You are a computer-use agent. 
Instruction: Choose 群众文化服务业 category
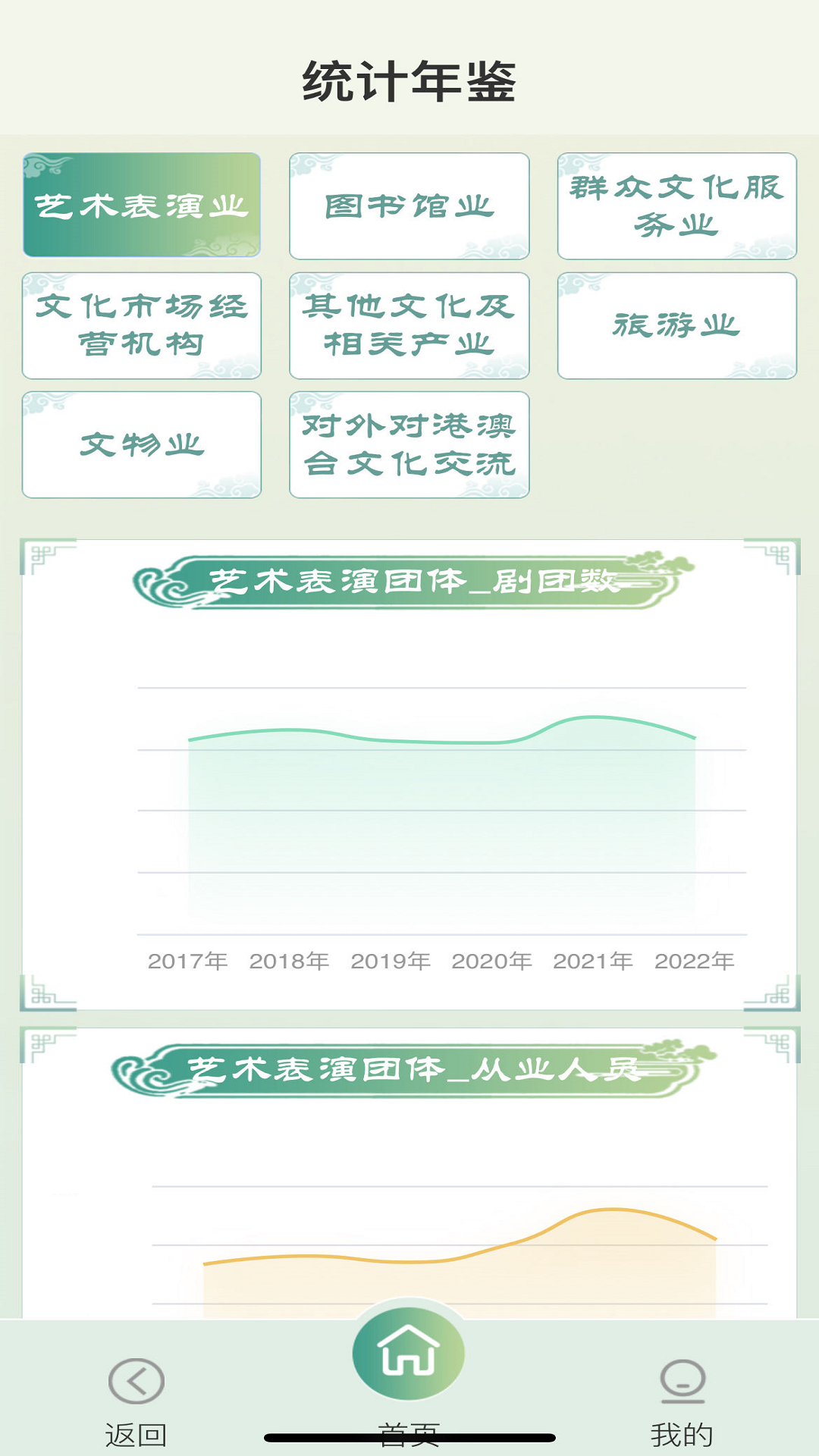point(677,206)
